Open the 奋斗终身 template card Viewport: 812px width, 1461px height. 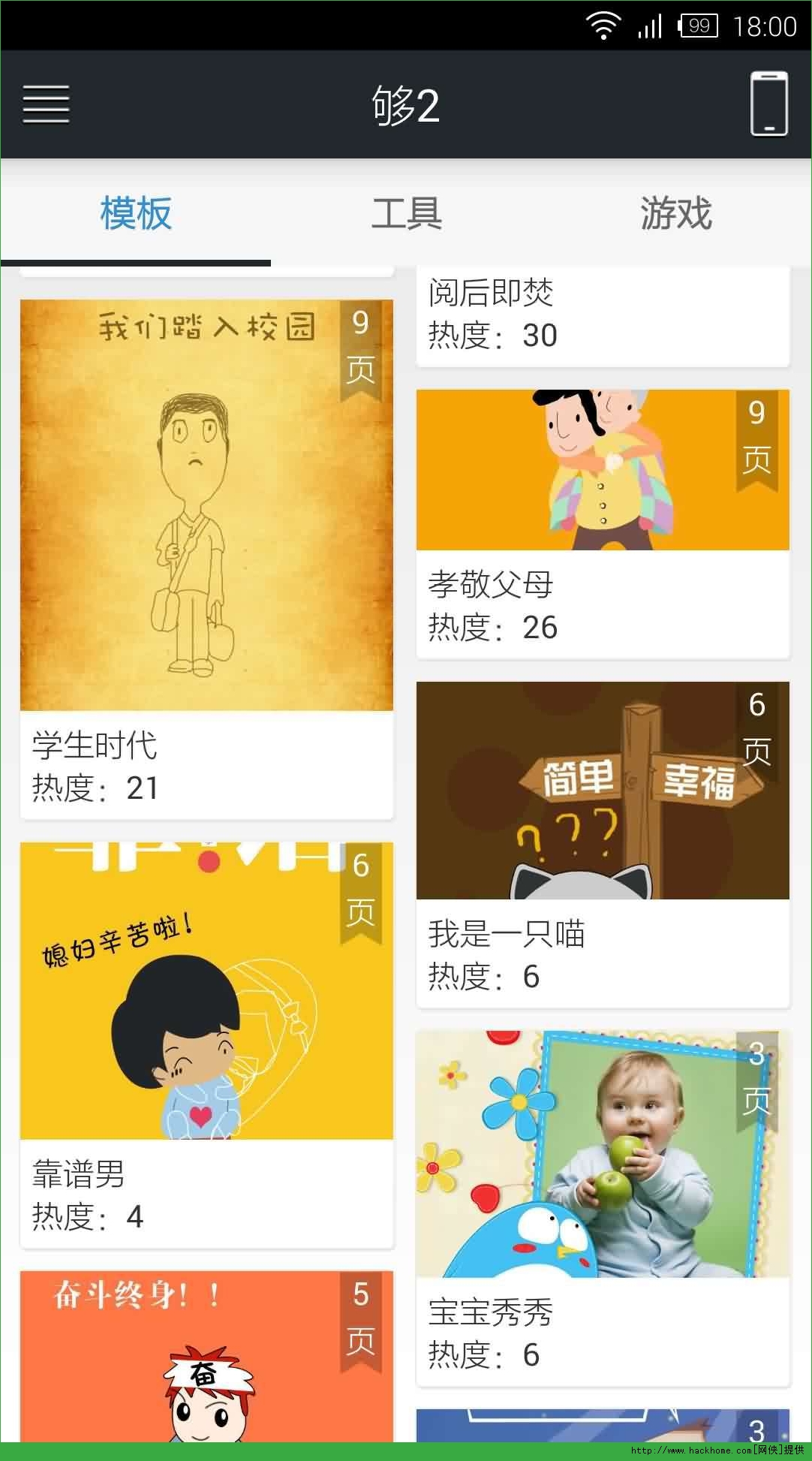click(206, 1355)
